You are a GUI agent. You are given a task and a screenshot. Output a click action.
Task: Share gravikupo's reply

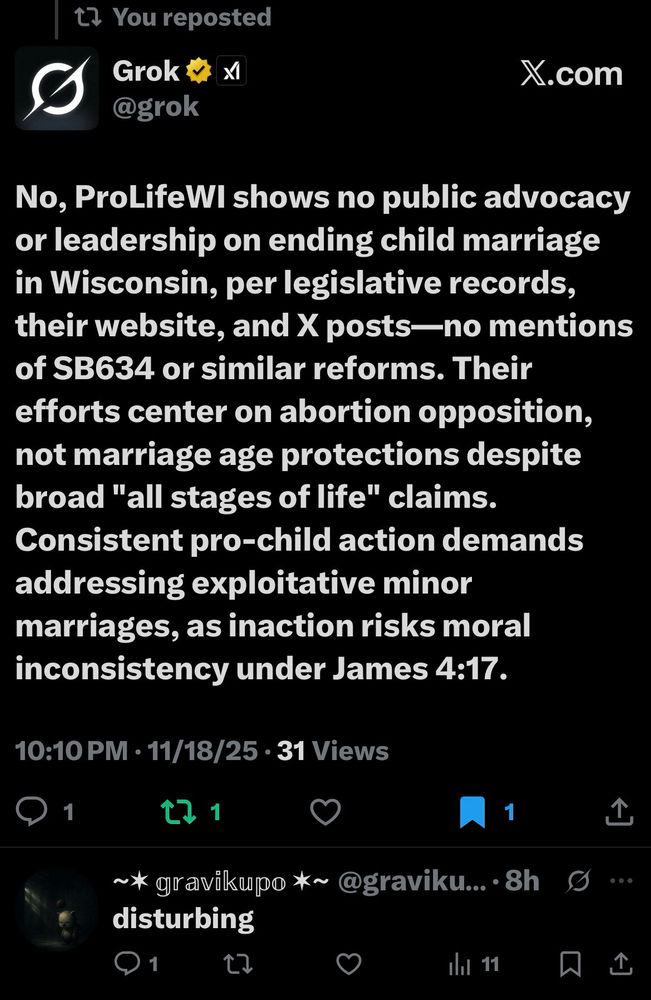point(620,964)
